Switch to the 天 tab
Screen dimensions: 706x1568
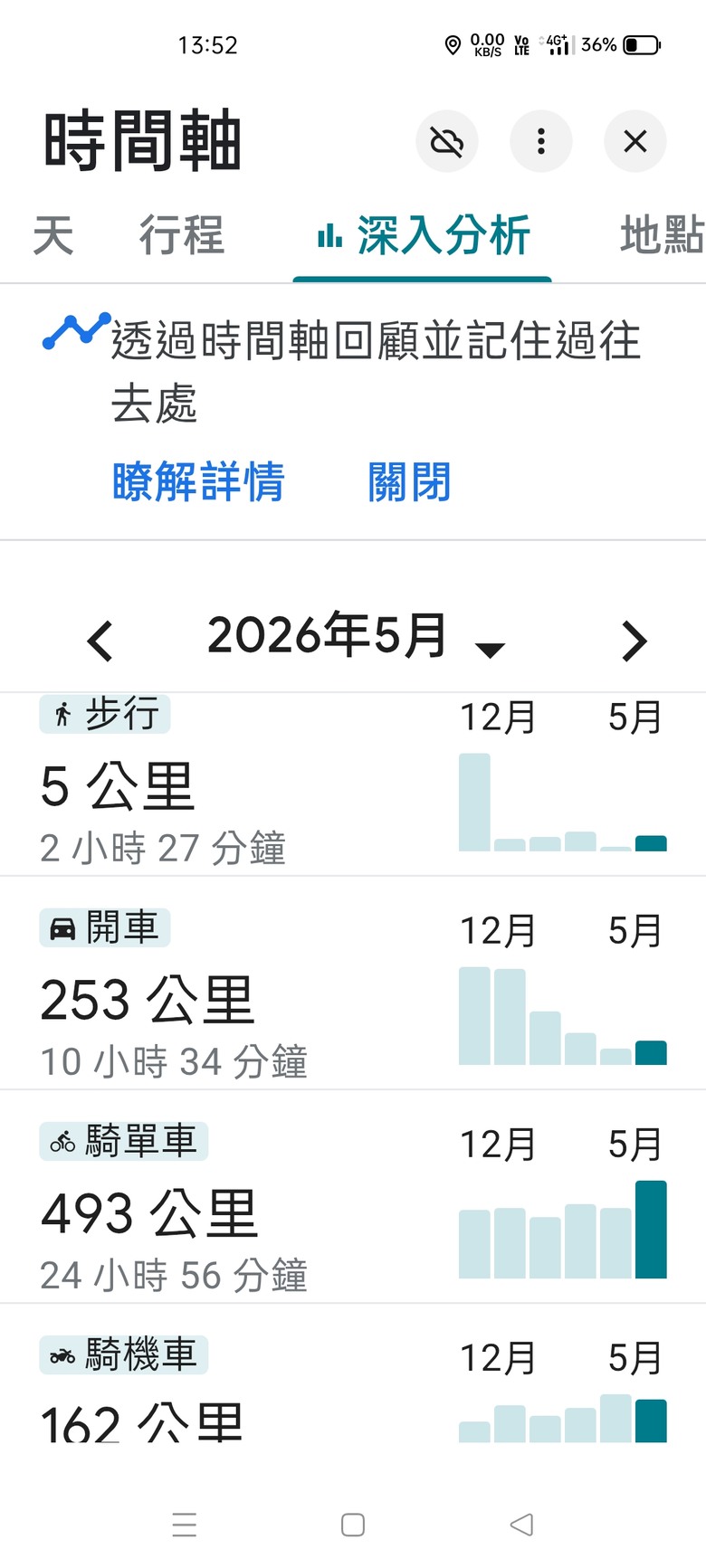point(53,235)
